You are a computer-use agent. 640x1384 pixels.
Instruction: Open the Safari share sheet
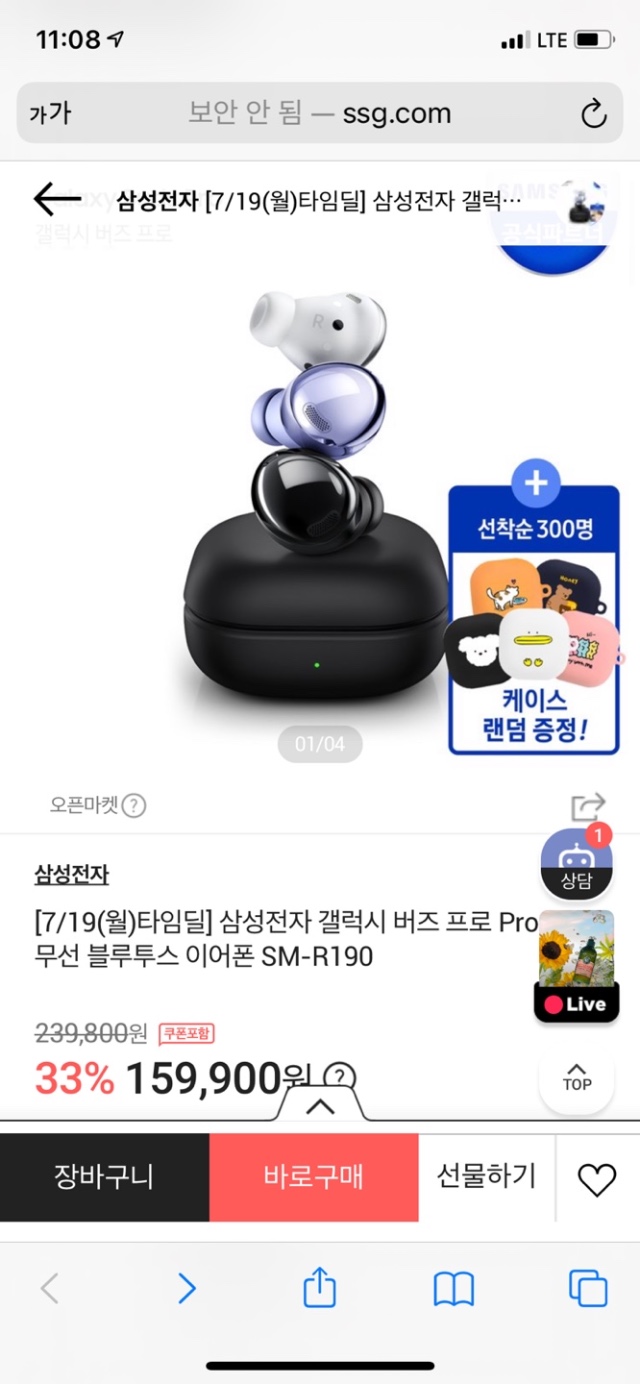(x=318, y=1287)
